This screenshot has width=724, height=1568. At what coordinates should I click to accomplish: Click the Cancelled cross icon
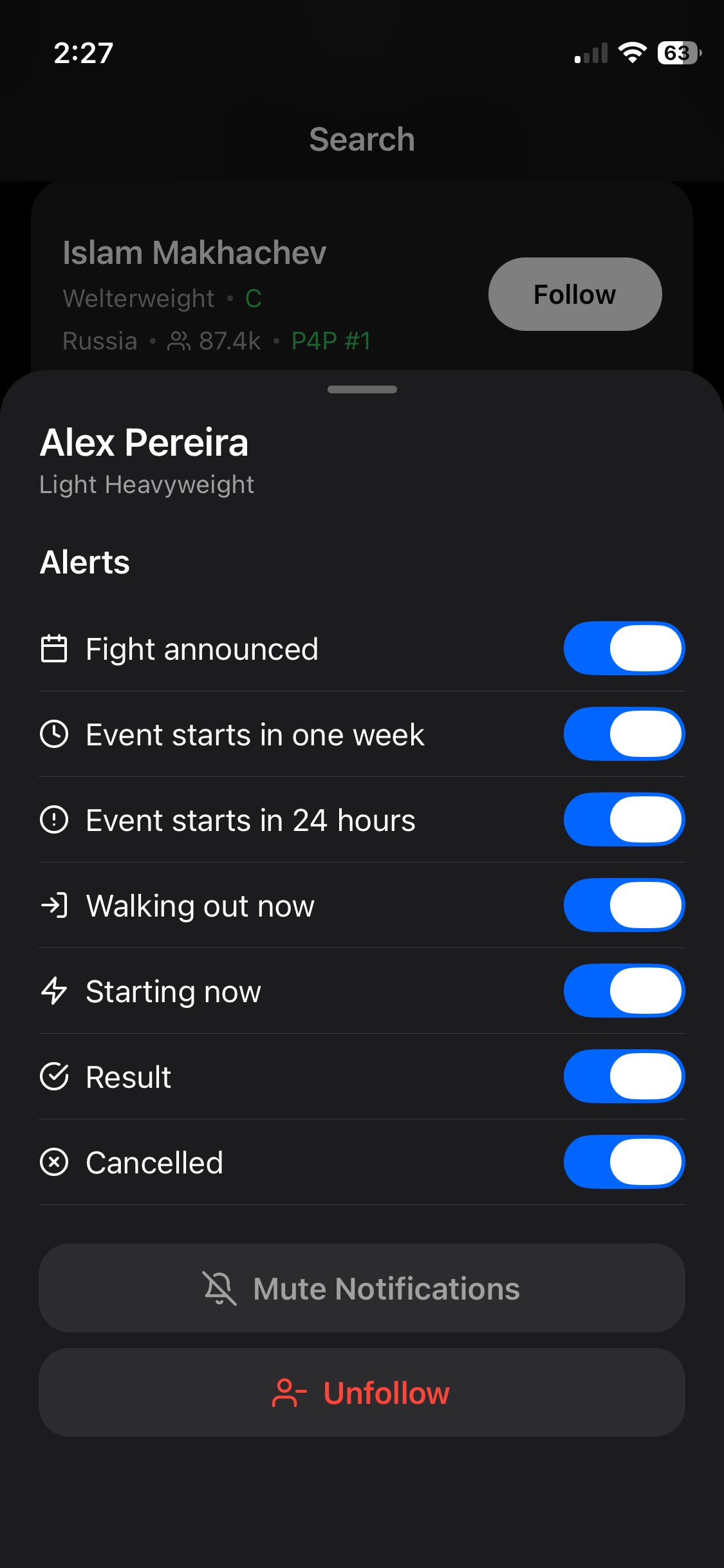(55, 1162)
